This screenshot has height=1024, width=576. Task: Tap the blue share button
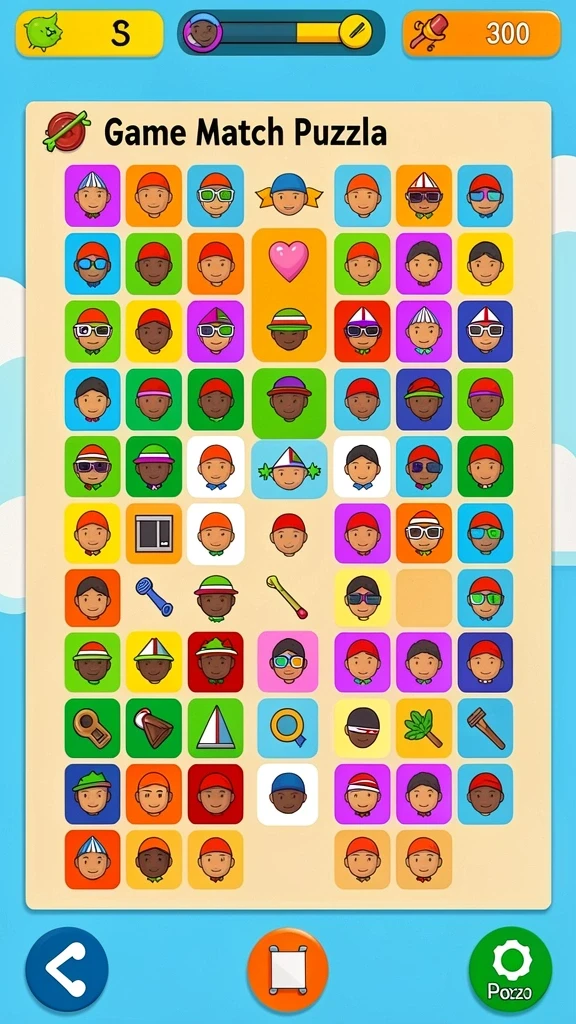click(x=67, y=969)
